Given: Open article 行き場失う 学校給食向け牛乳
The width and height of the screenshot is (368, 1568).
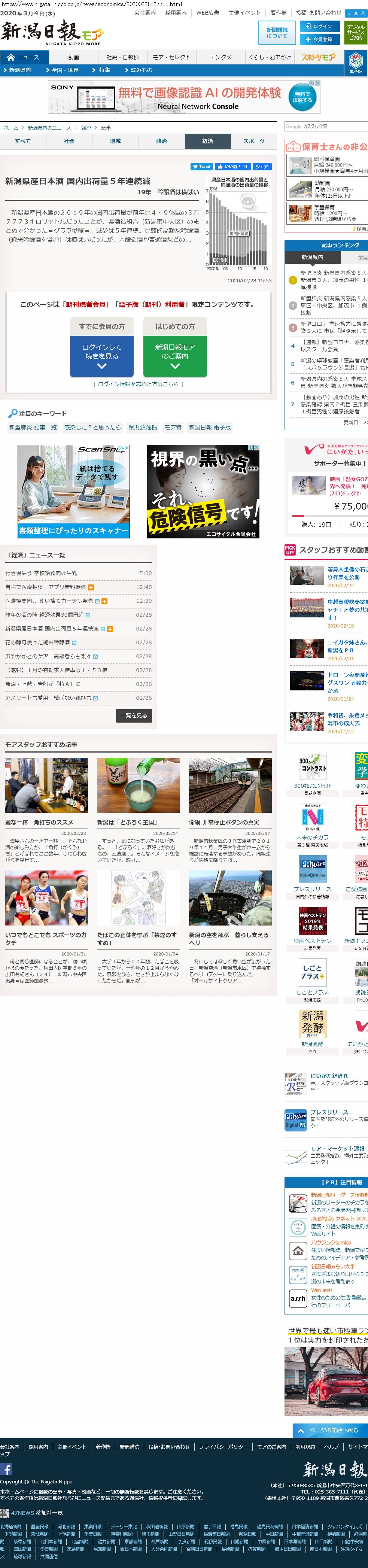Looking at the screenshot, I should click(41, 573).
